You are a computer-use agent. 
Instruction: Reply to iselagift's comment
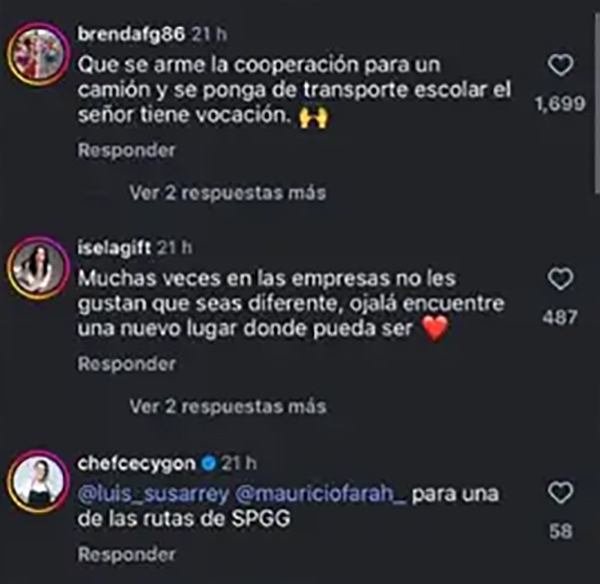click(127, 364)
